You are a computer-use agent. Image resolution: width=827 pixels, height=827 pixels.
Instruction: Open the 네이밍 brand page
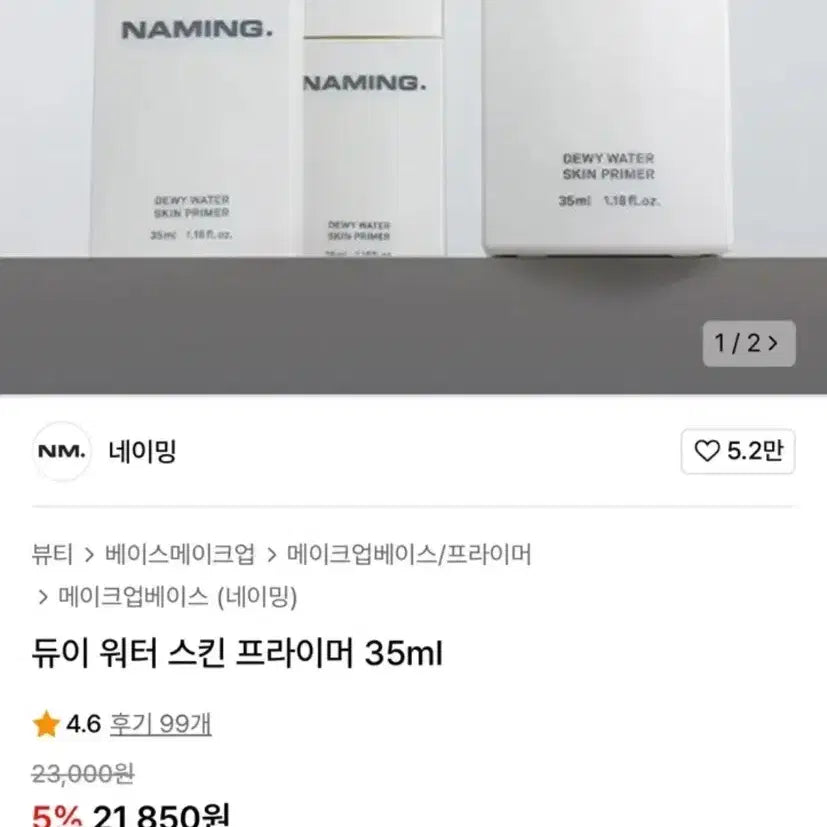click(141, 452)
